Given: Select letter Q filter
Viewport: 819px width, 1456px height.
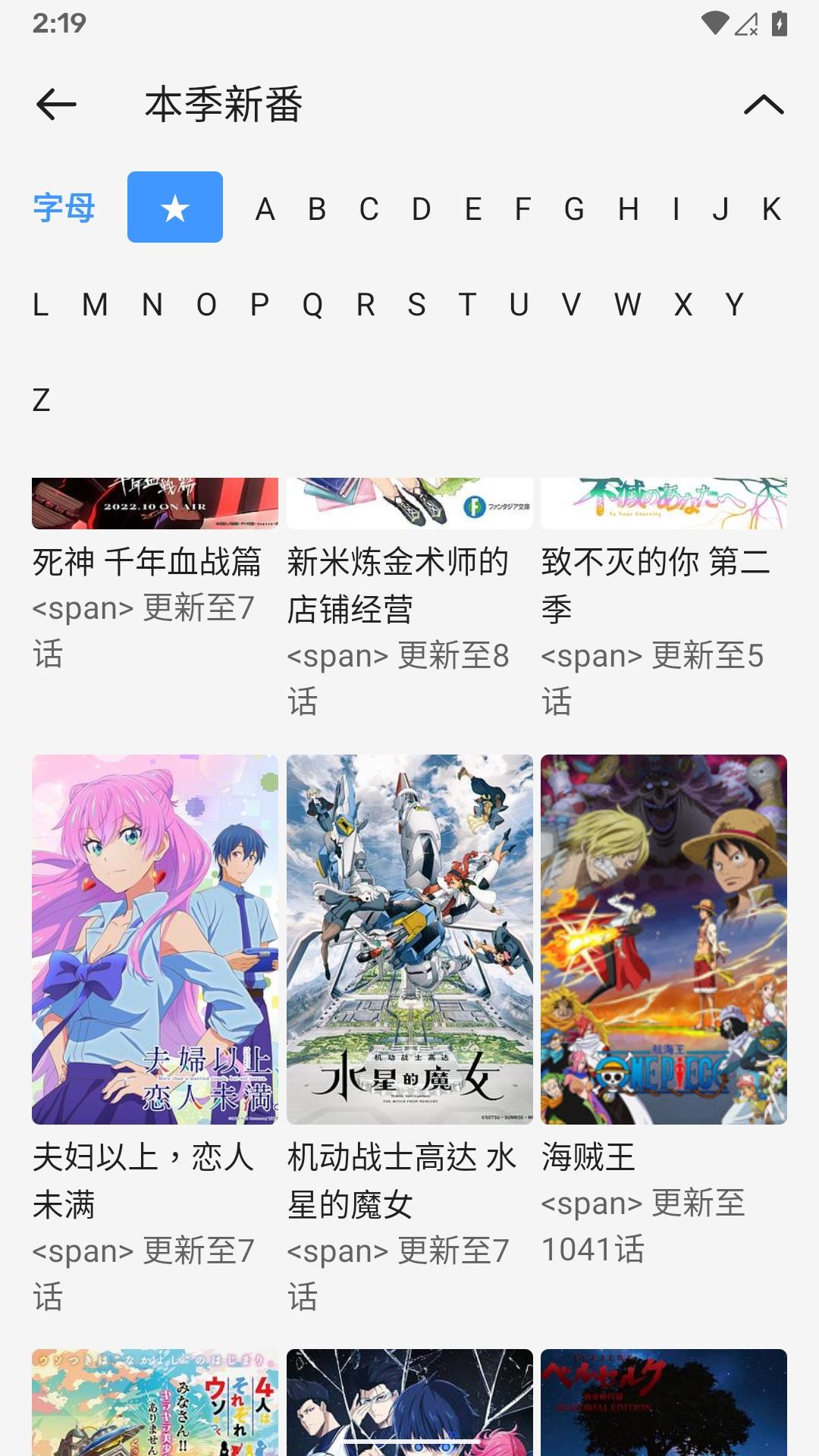Looking at the screenshot, I should 312,305.
